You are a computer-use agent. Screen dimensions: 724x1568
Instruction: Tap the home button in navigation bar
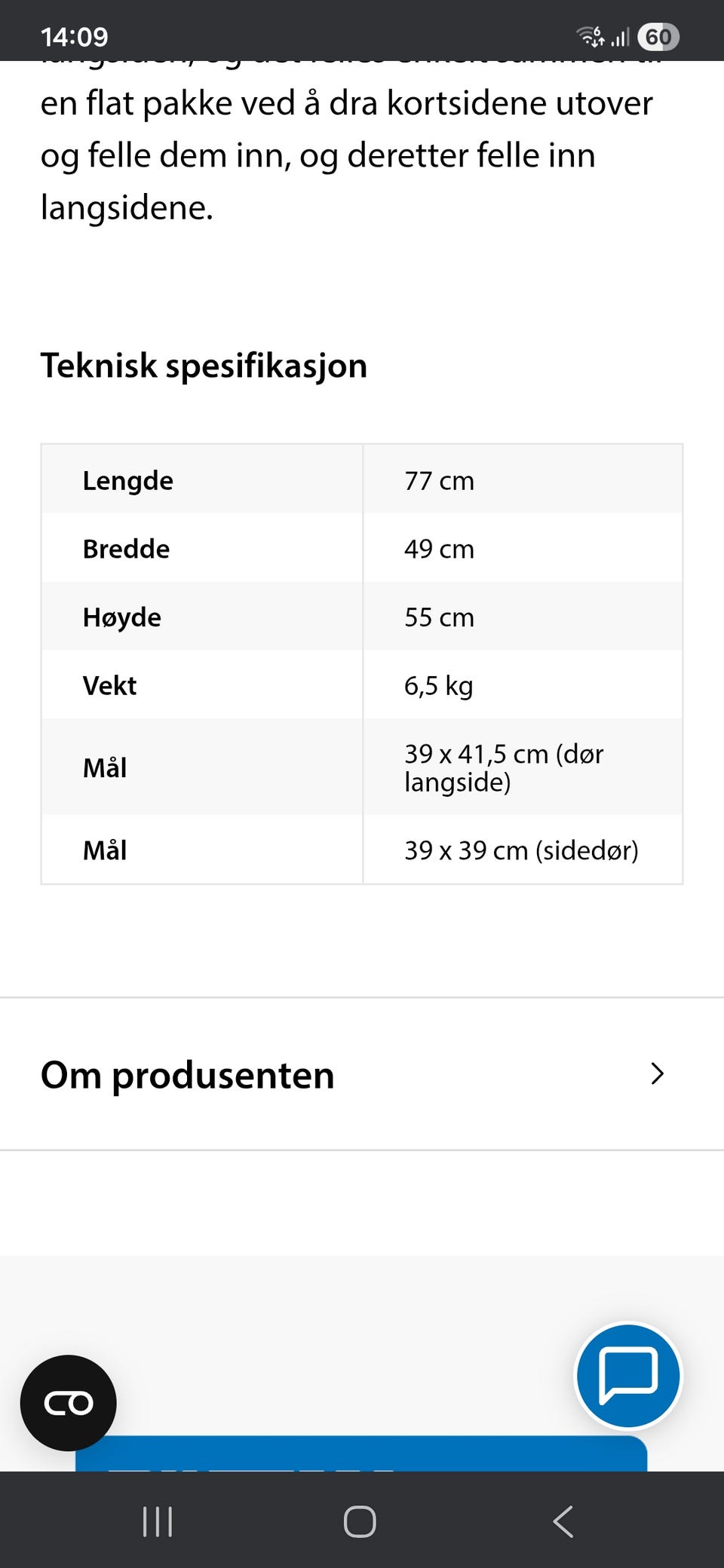point(360,1521)
